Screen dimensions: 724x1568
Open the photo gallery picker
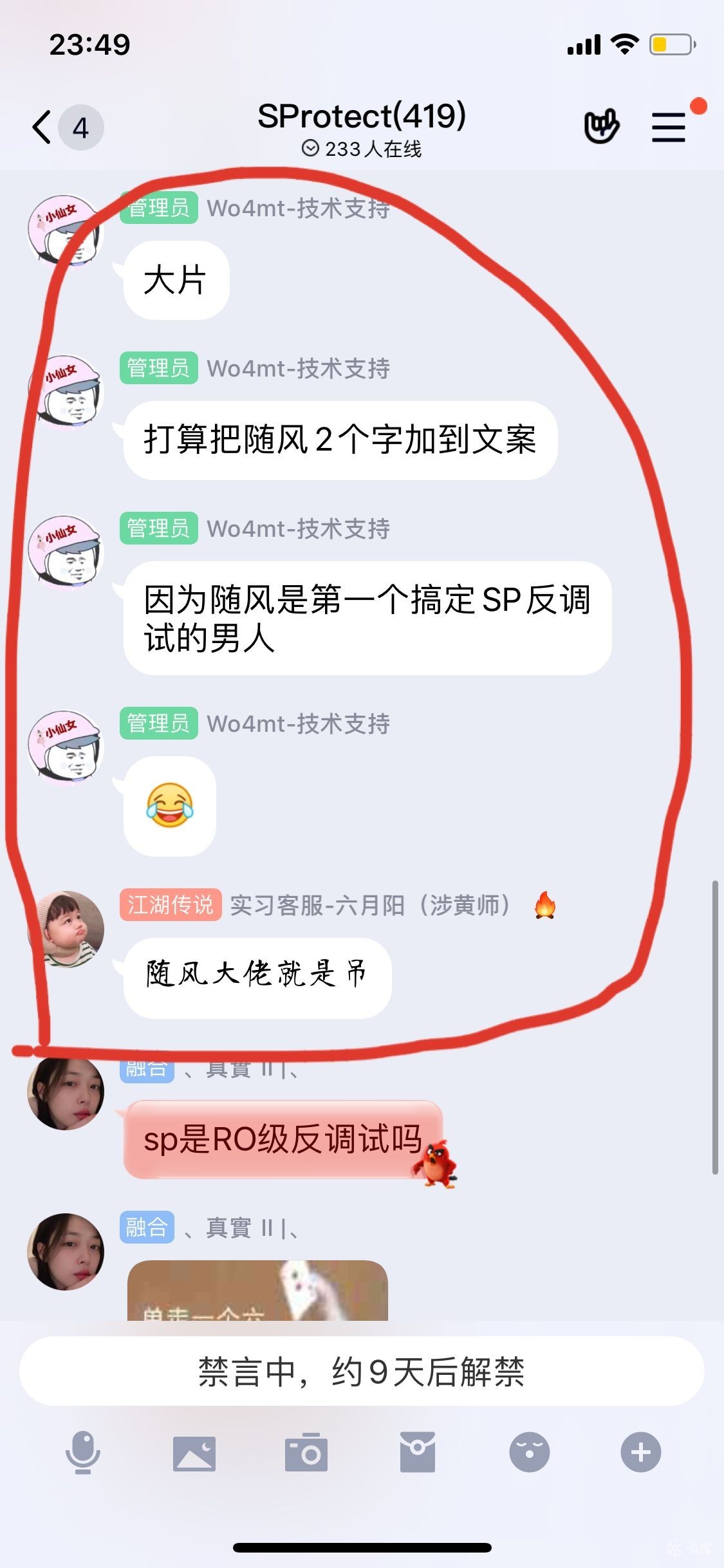(194, 1452)
